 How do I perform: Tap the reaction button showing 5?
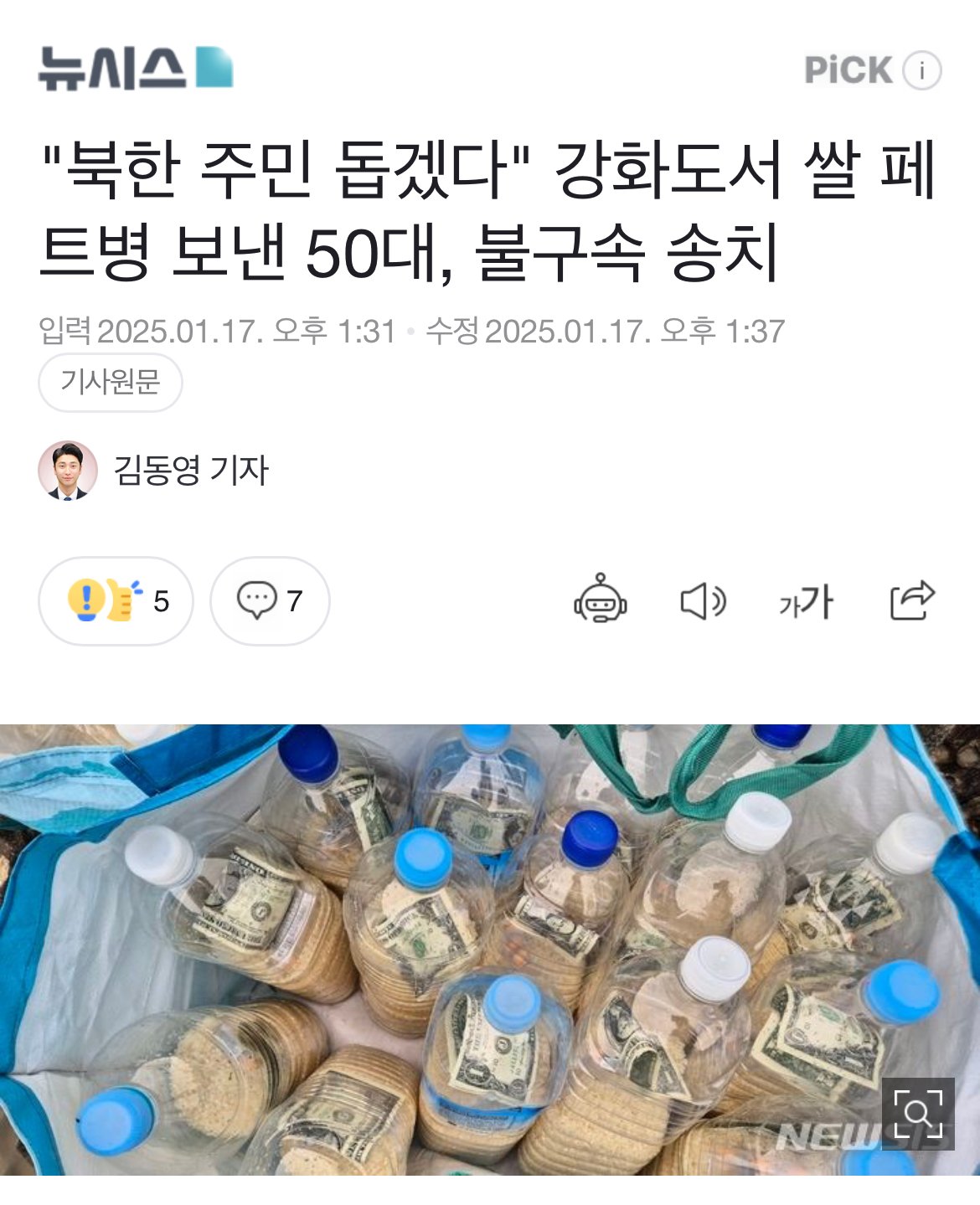(116, 601)
